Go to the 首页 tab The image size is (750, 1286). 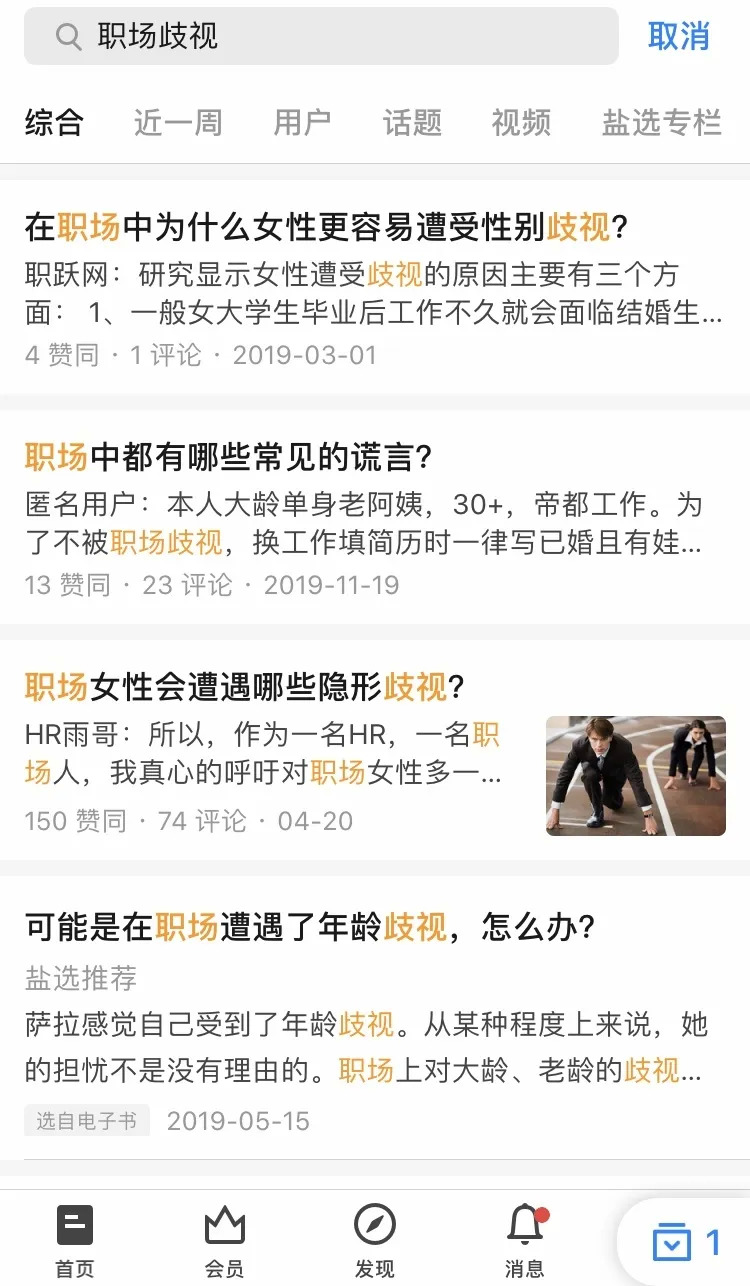[75, 1240]
